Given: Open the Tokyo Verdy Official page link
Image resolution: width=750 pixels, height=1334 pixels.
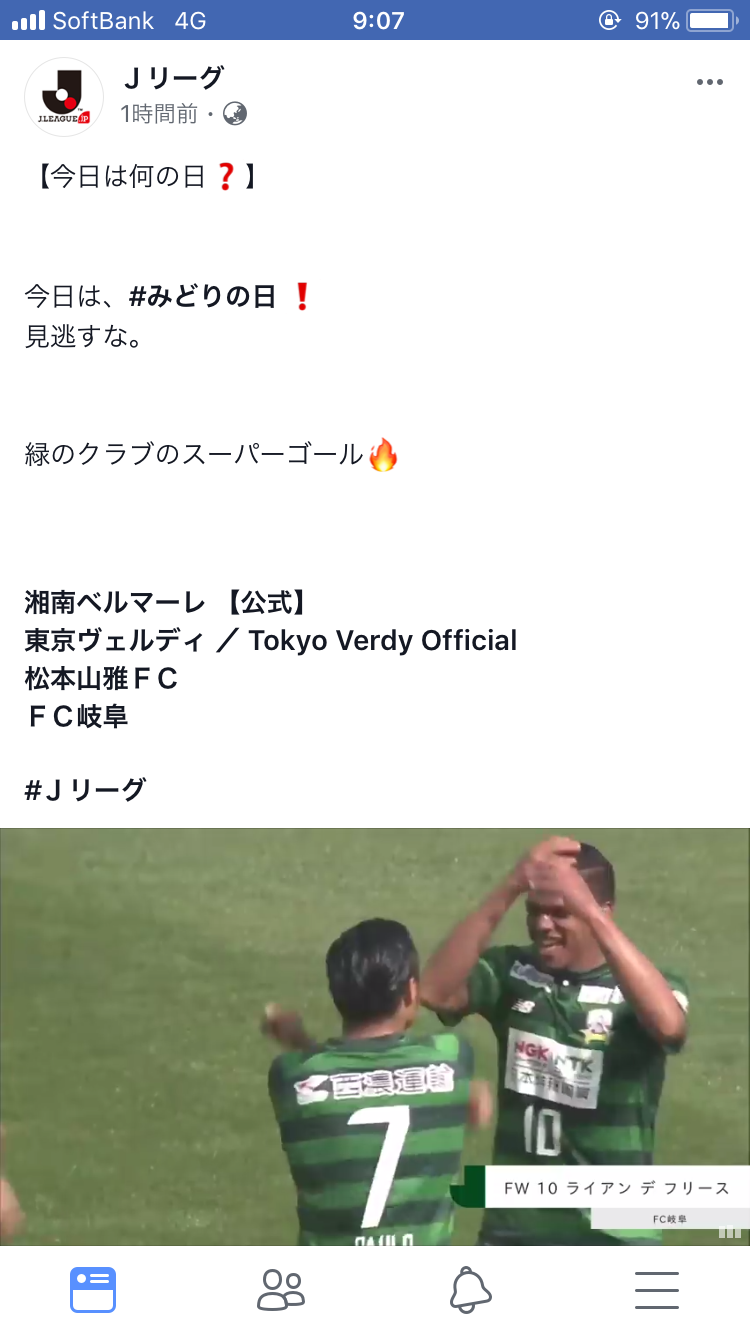Looking at the screenshot, I should click(270, 640).
